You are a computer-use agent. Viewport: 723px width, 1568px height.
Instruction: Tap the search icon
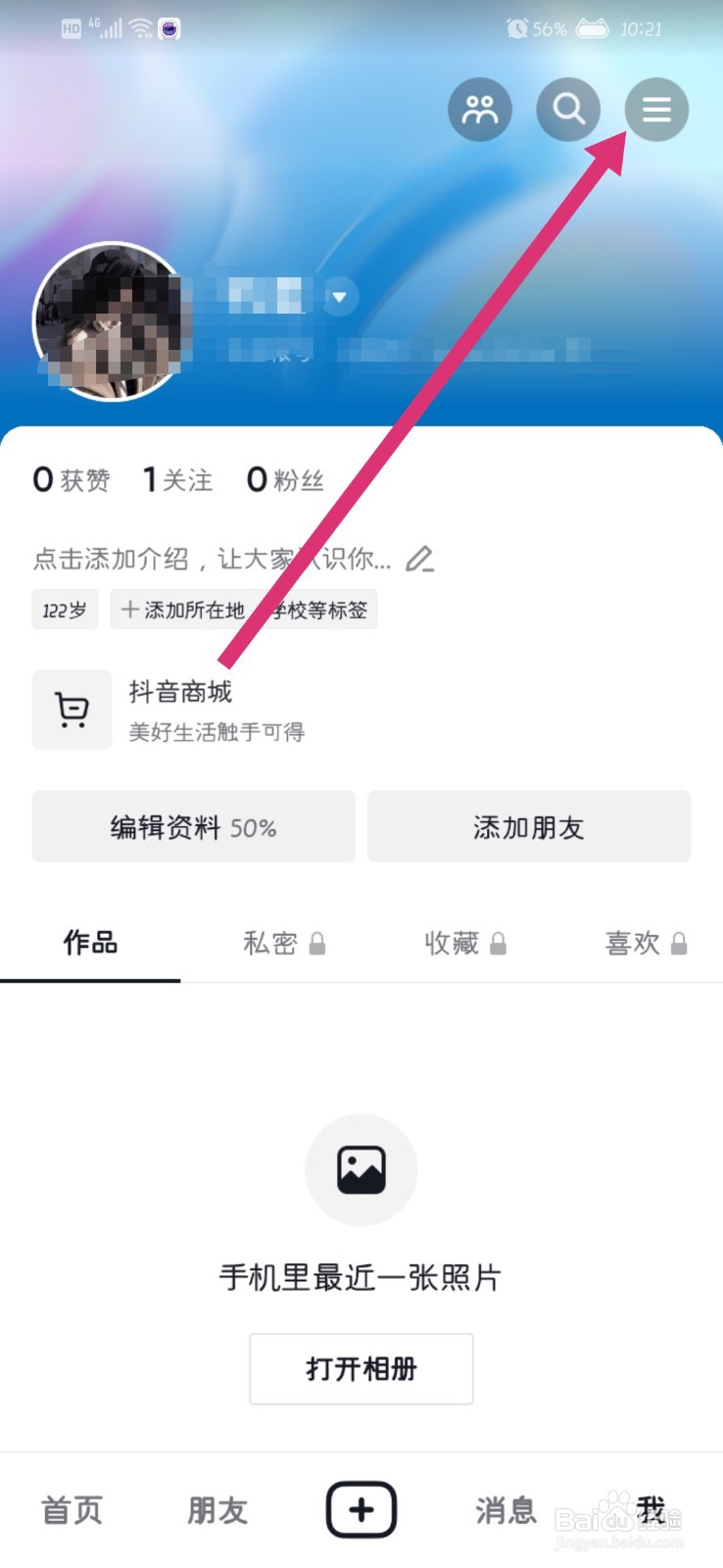click(567, 110)
